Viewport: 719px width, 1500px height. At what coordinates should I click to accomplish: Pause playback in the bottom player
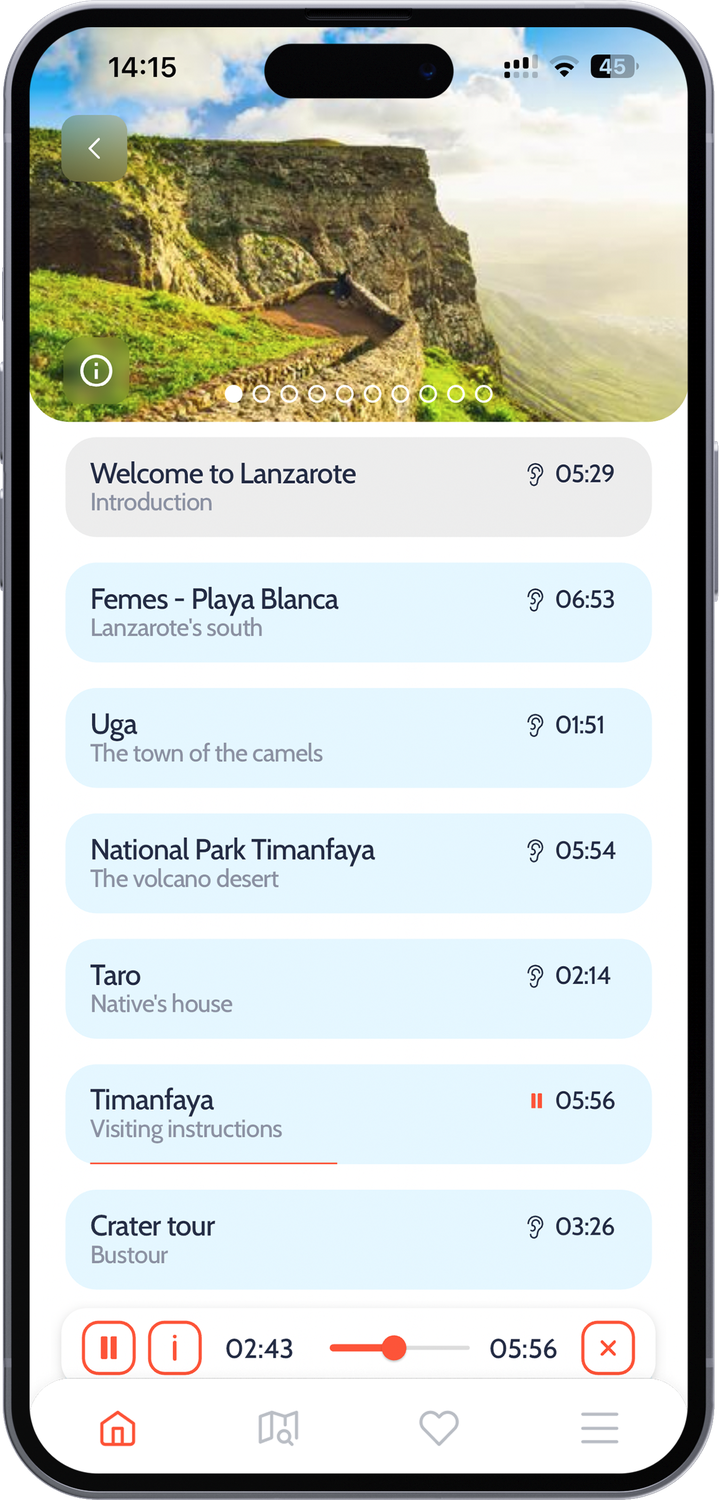click(109, 1348)
